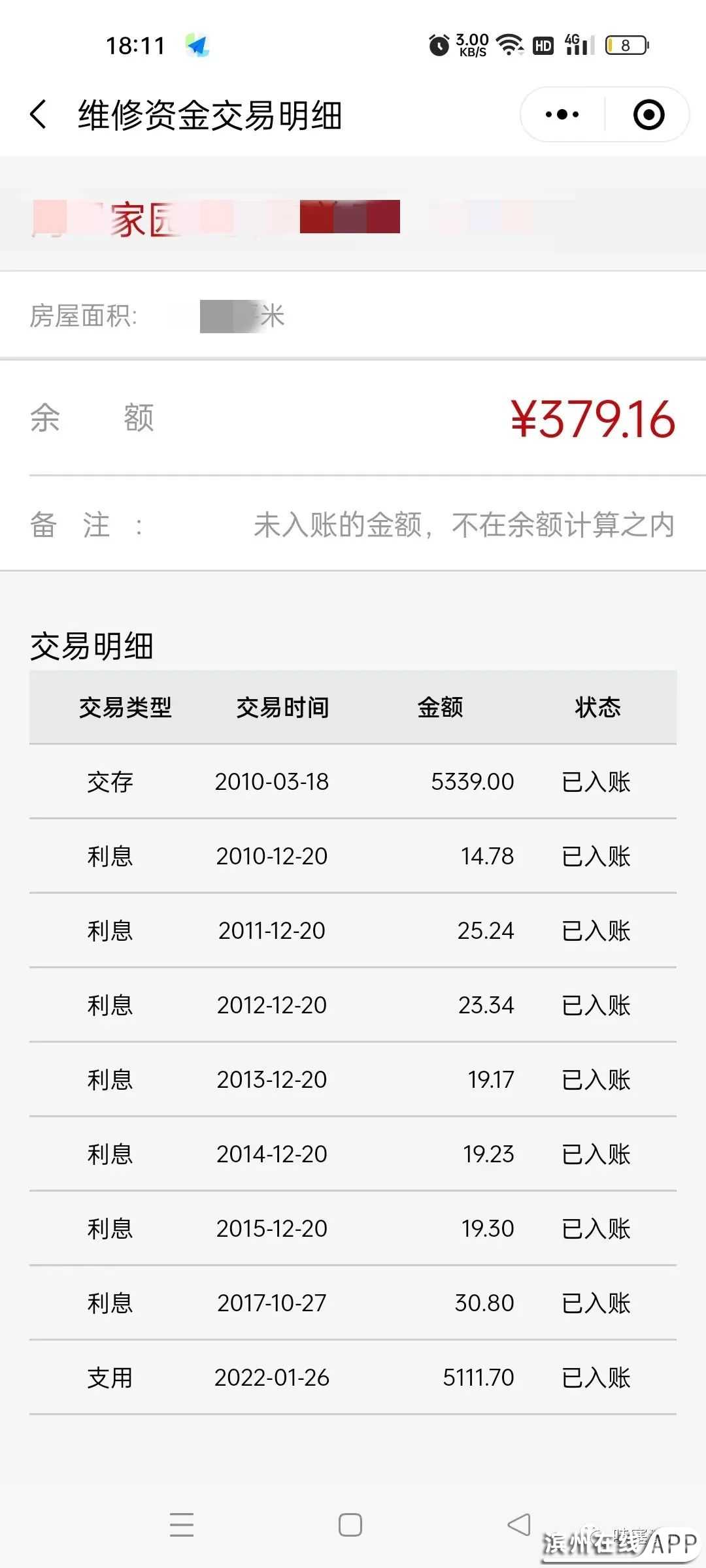Open the mini program more options menu
The height and width of the screenshot is (1568, 706).
pyautogui.click(x=562, y=115)
